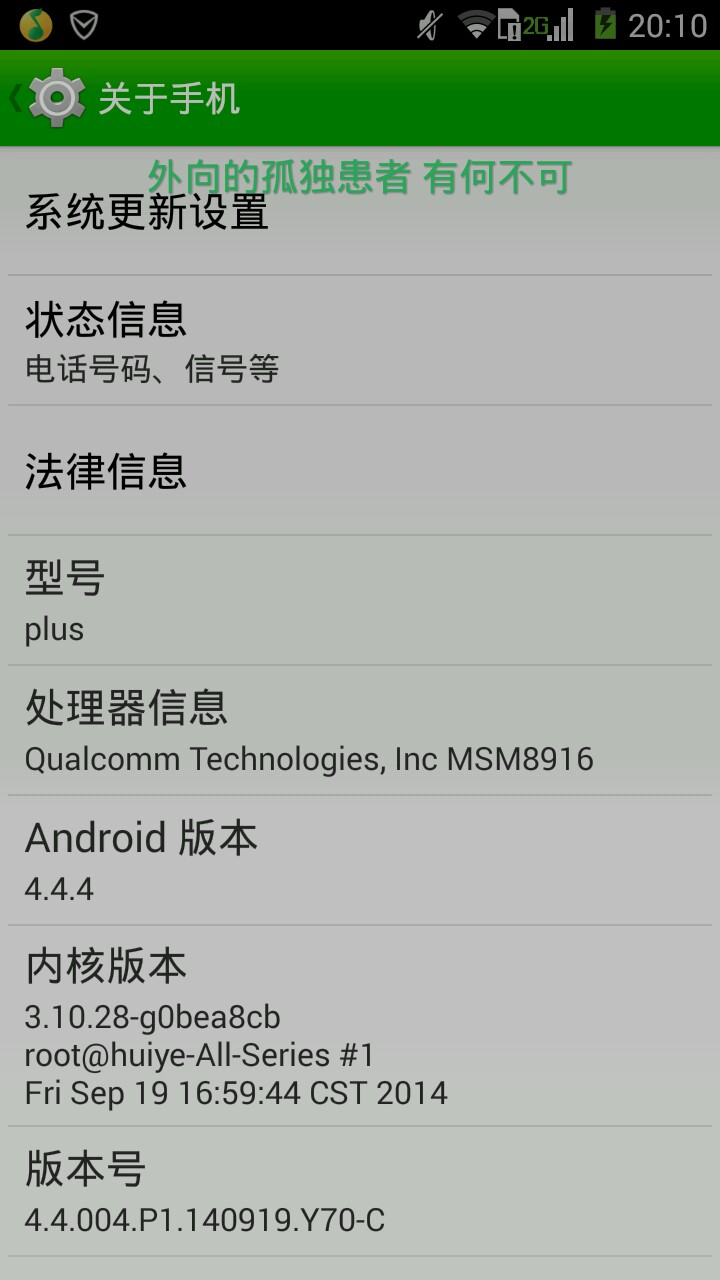Tap the Android 版本 row
Screen dimensions: 720x1280
click(x=360, y=861)
